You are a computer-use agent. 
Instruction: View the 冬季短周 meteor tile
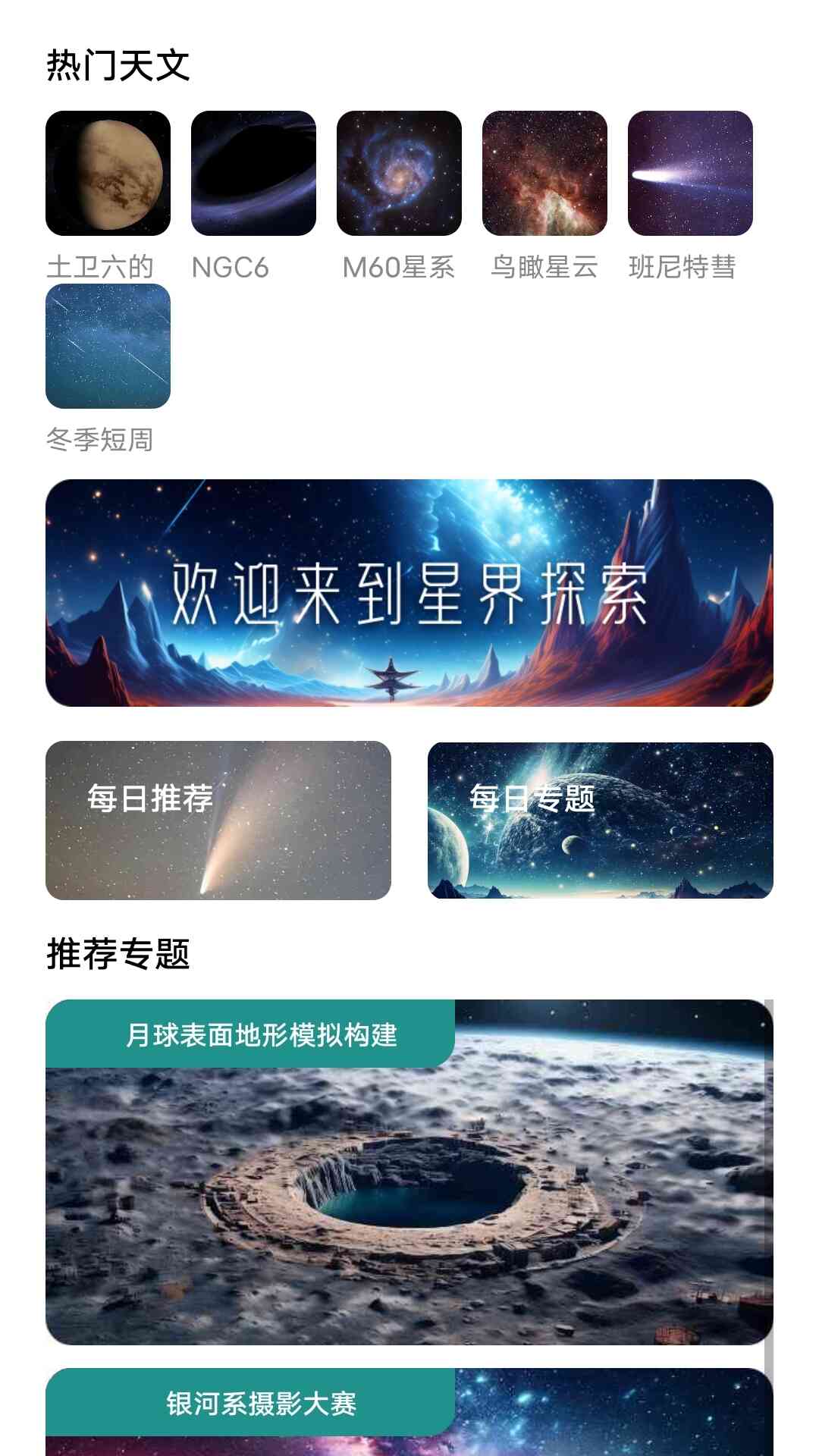108,347
